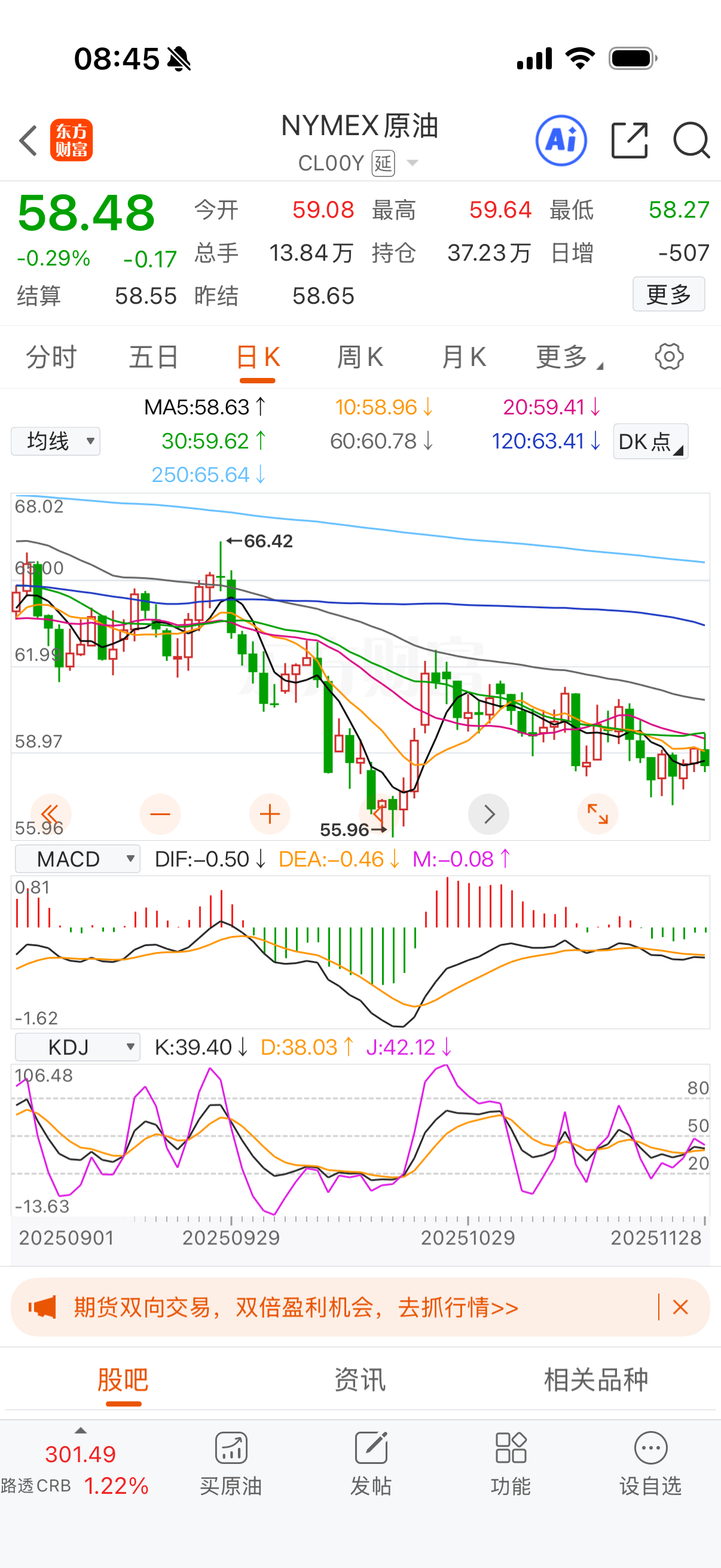Tap 更多 button for more quote details
The width and height of the screenshot is (721, 1568).
tap(668, 295)
